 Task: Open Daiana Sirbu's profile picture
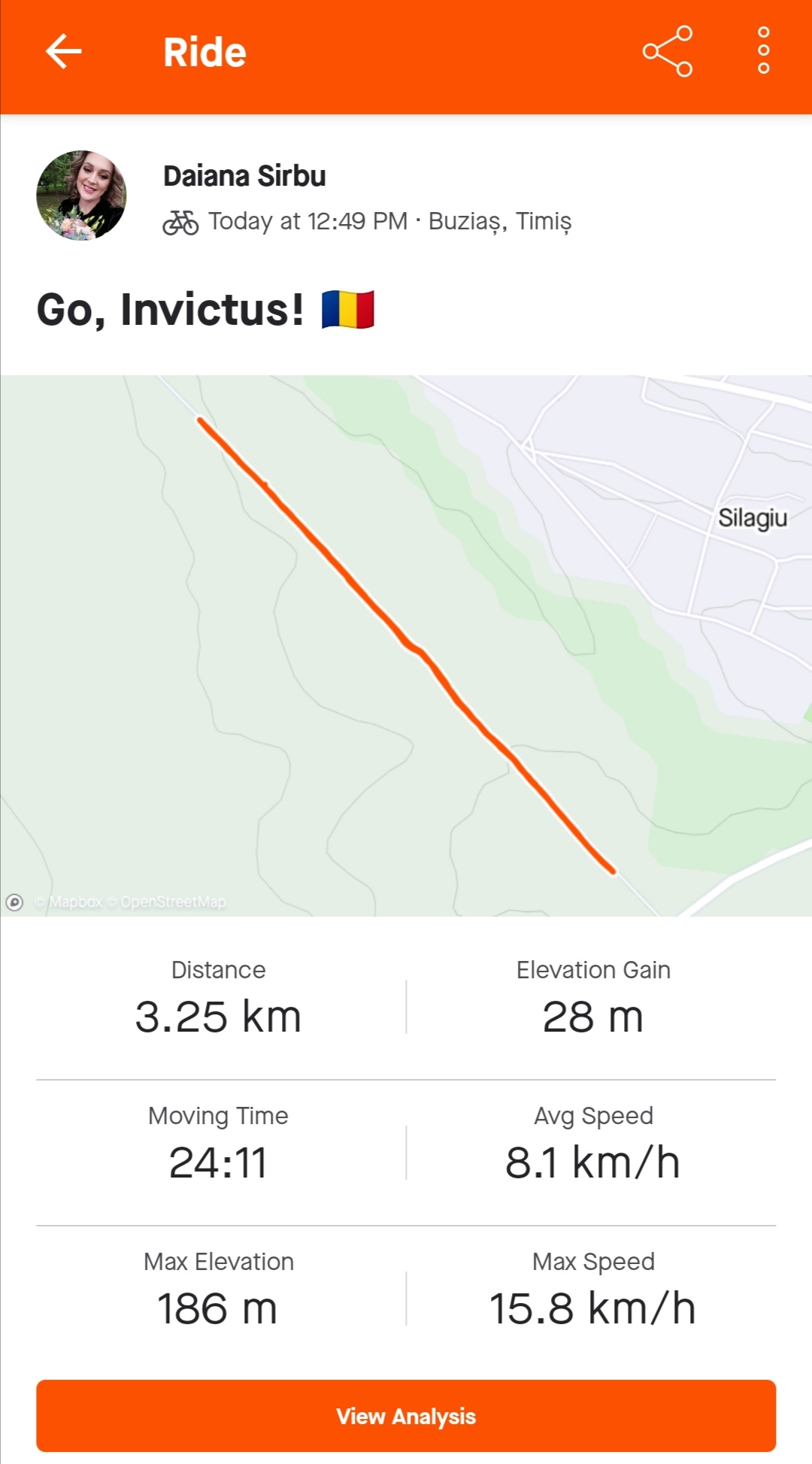click(x=81, y=196)
